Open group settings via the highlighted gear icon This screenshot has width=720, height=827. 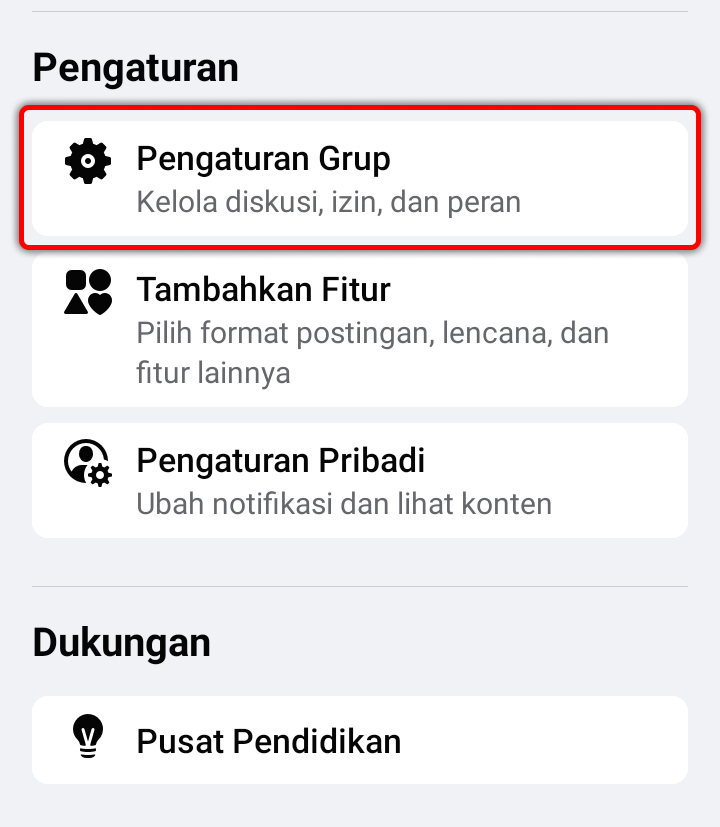pos(87,159)
